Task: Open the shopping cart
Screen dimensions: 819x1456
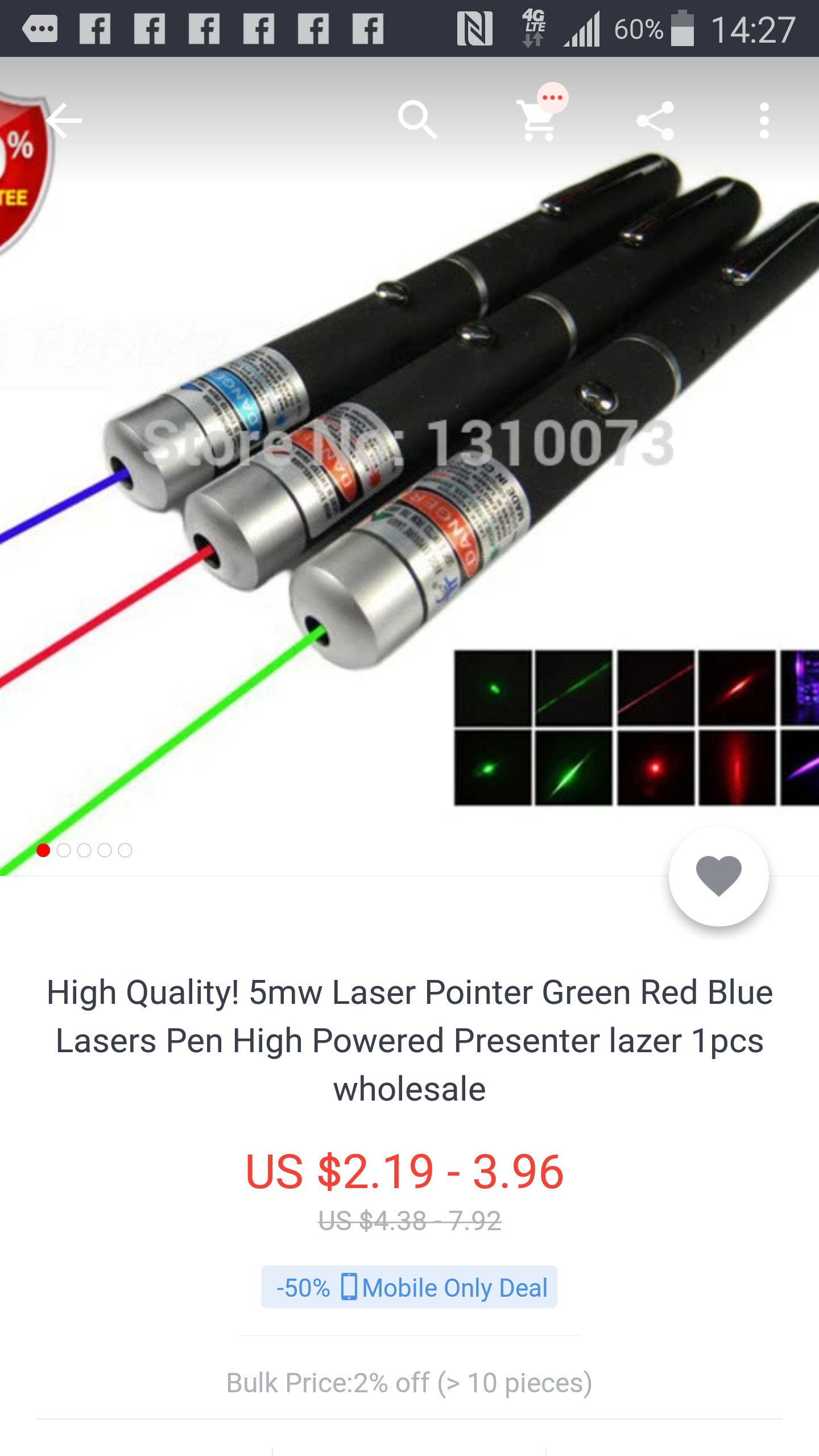Action: click(537, 120)
